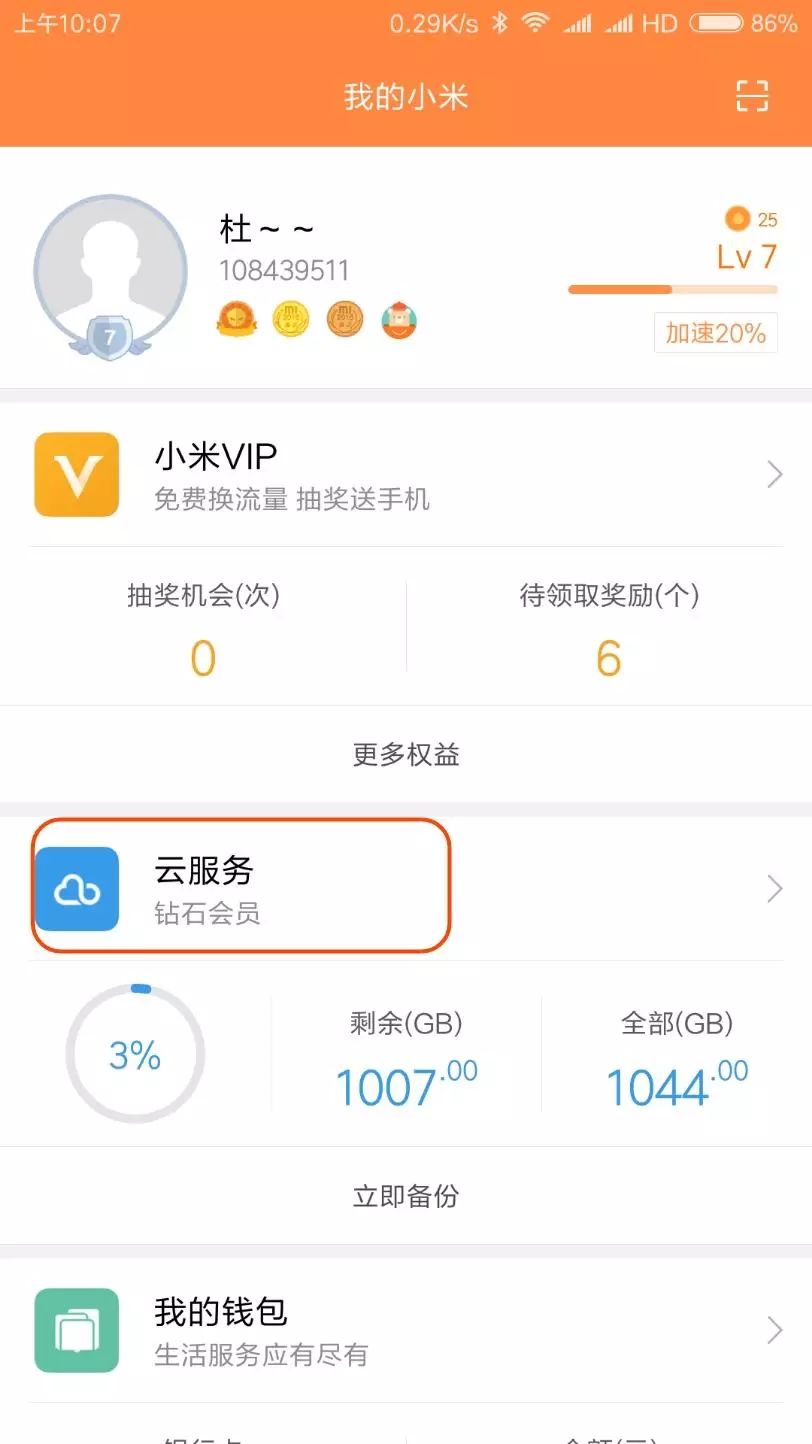The image size is (812, 1444).
Task: Open the 小米VIP row
Action: [405, 475]
